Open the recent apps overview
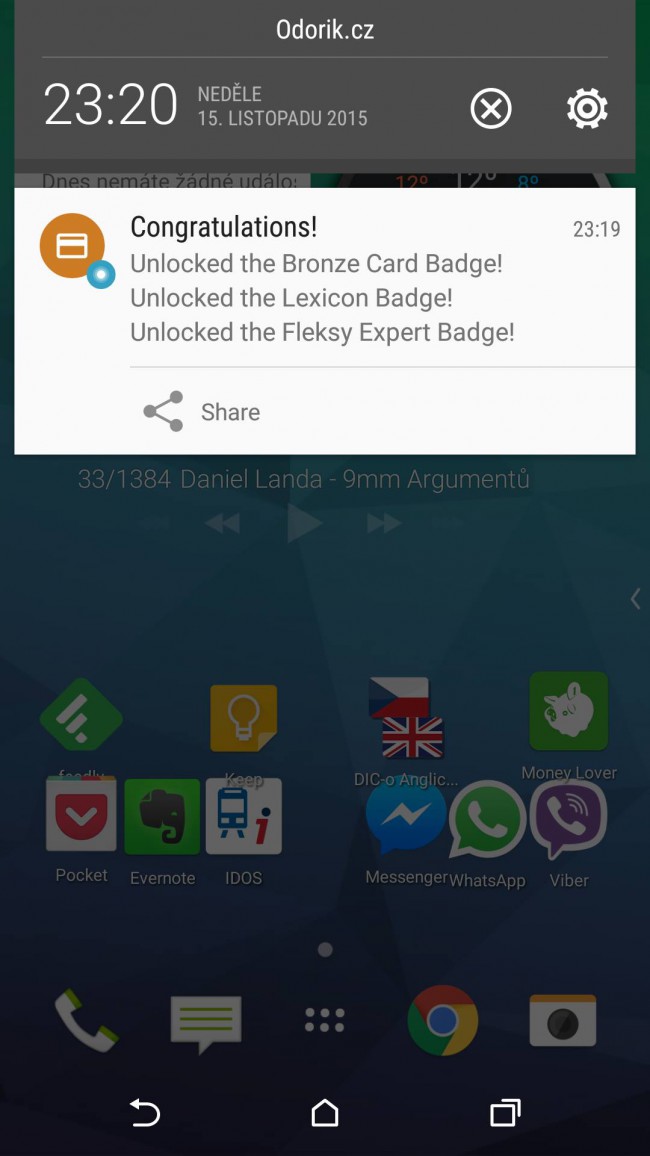Viewport: 650px width, 1156px height. (505, 1112)
